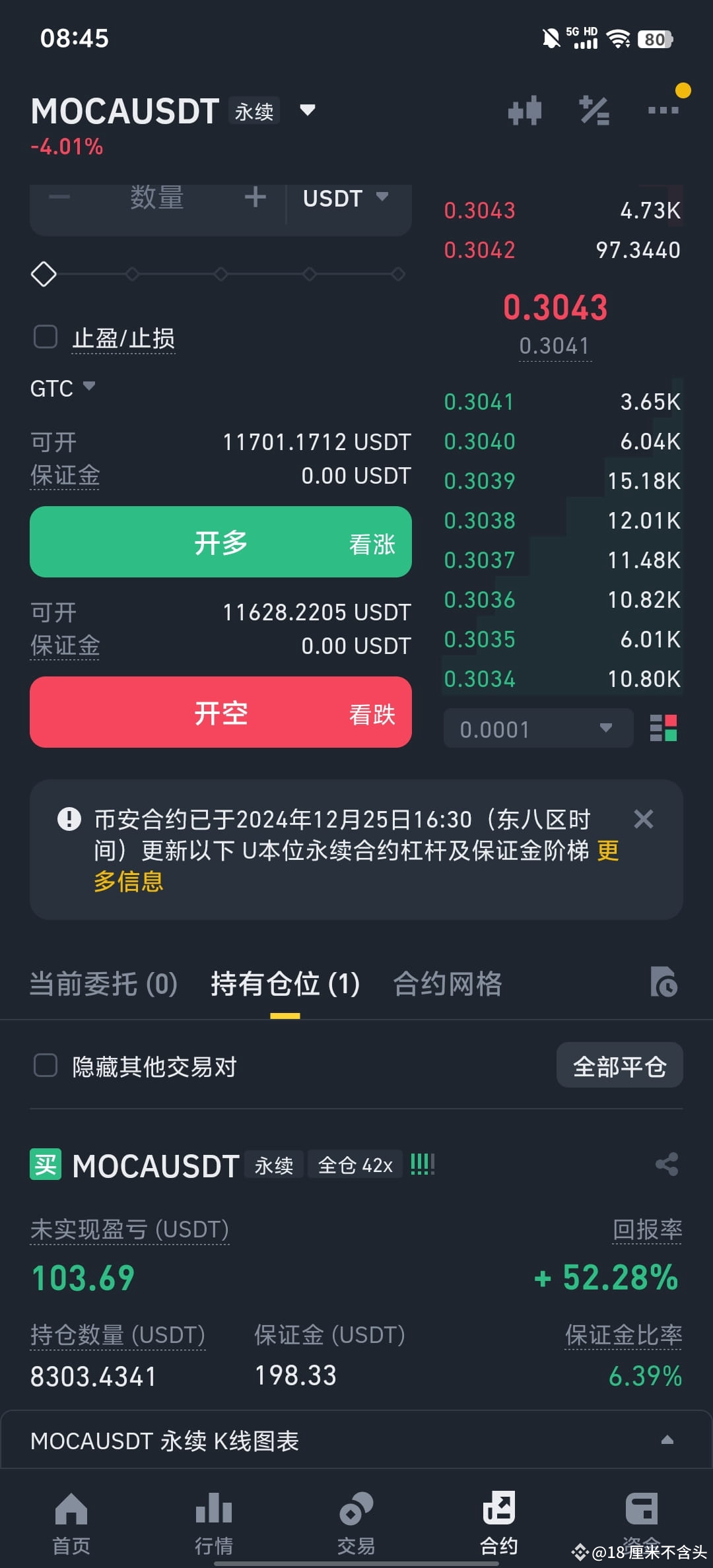Image resolution: width=713 pixels, height=1568 pixels.
Task: Check 隐藏其他交易对 hide other pairs
Action: (x=45, y=1066)
